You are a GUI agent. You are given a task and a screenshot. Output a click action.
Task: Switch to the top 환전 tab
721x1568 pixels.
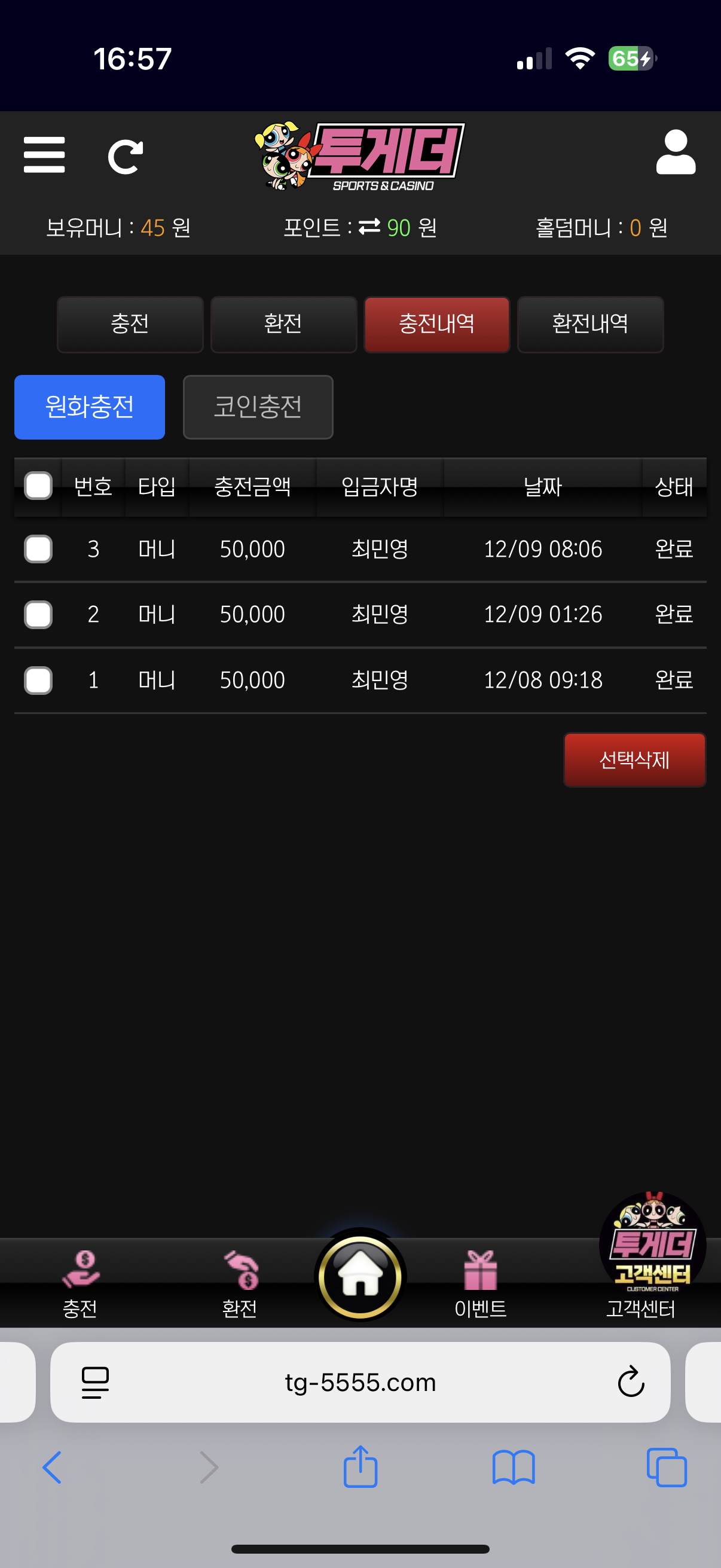coord(283,324)
